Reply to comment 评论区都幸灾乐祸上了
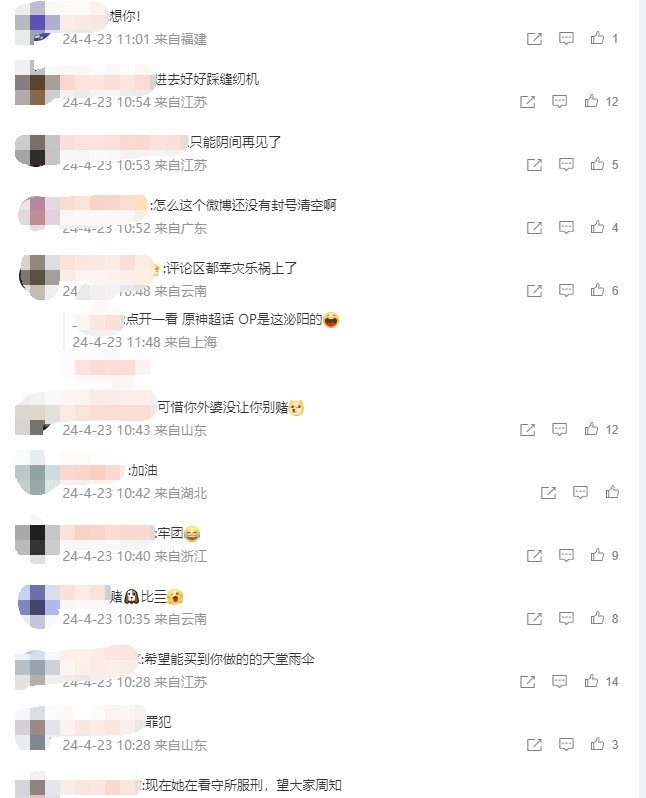Screen dimensions: 646x798 (566, 290)
